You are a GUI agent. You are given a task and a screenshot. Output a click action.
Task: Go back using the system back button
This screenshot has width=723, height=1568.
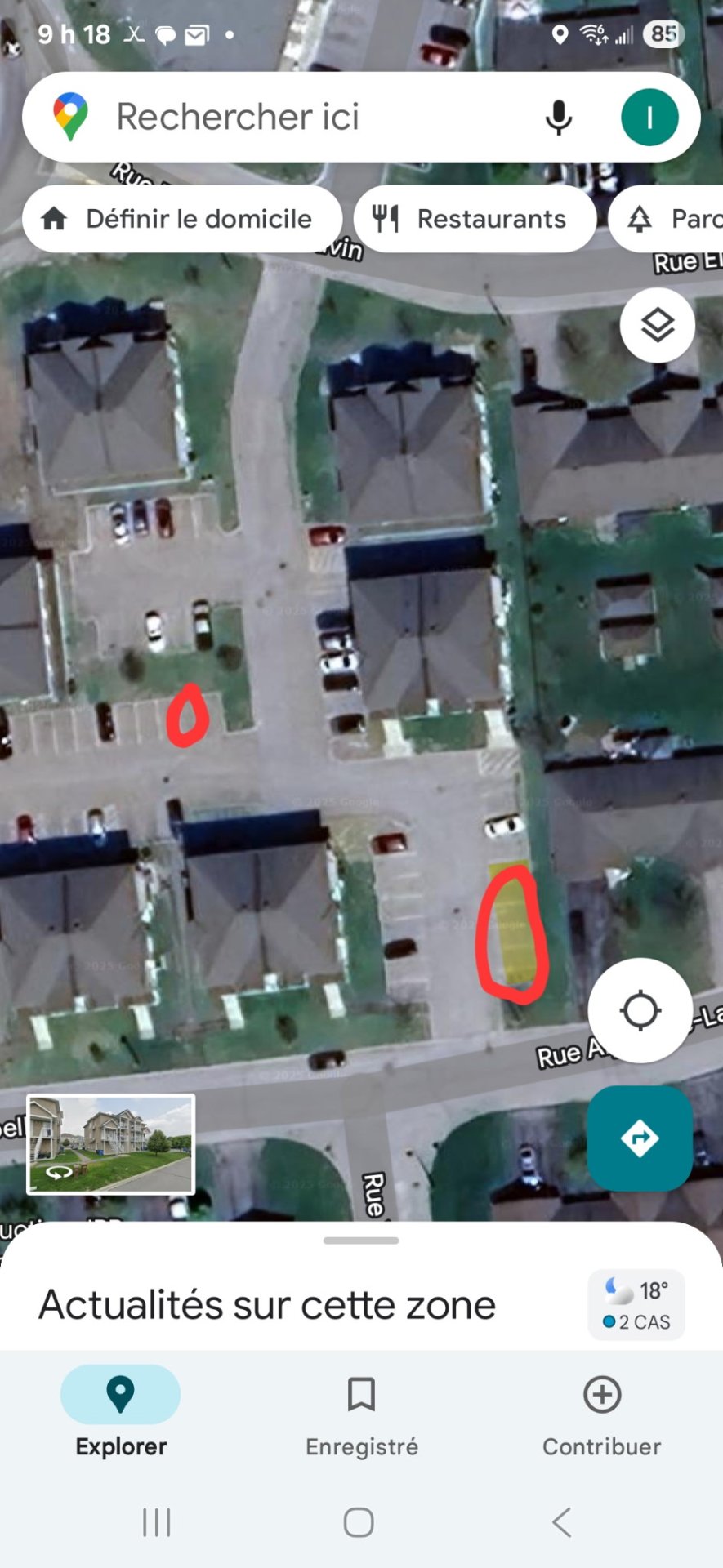(x=561, y=1522)
